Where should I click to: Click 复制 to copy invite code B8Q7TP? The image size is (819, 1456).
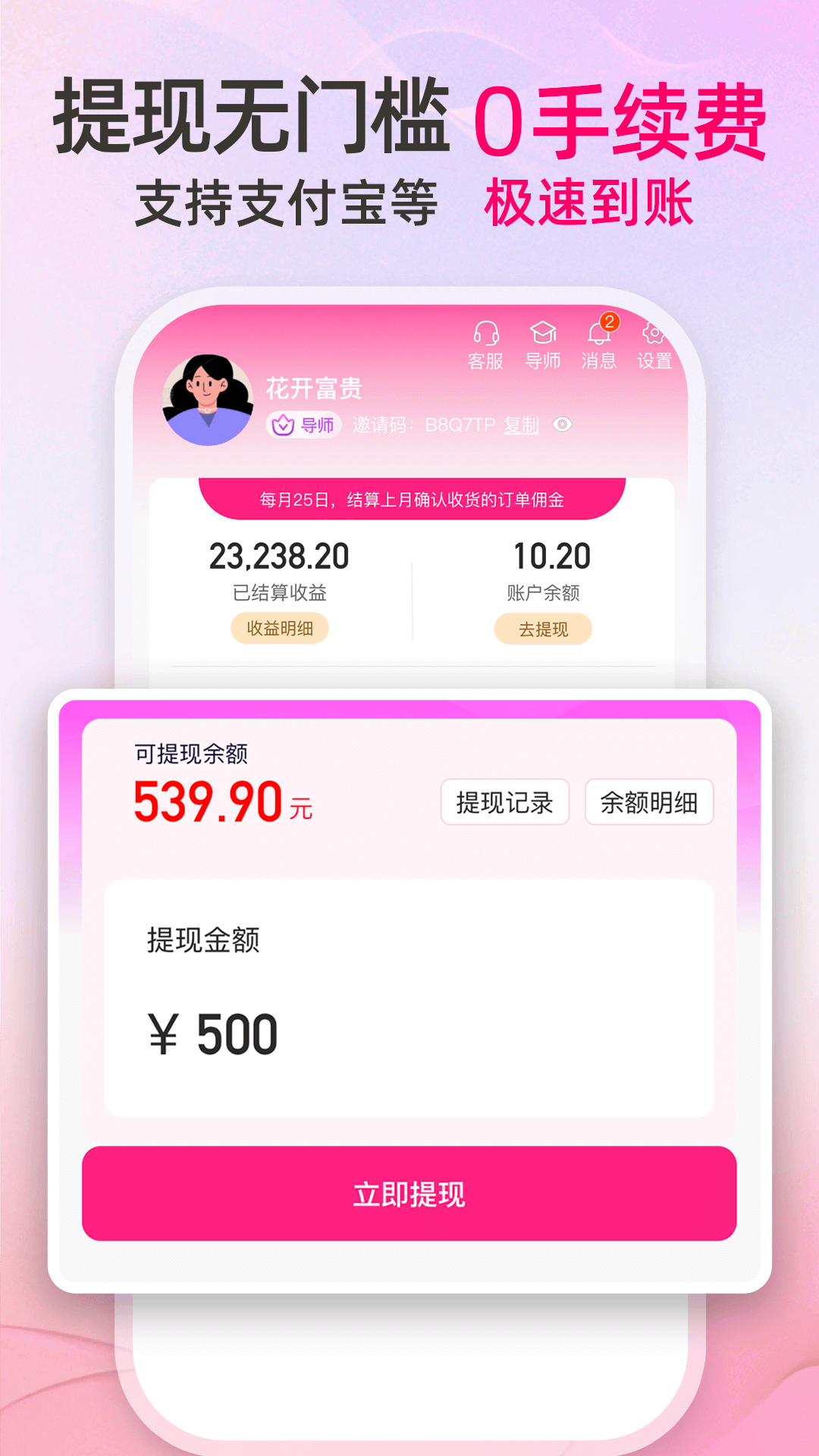tap(522, 426)
